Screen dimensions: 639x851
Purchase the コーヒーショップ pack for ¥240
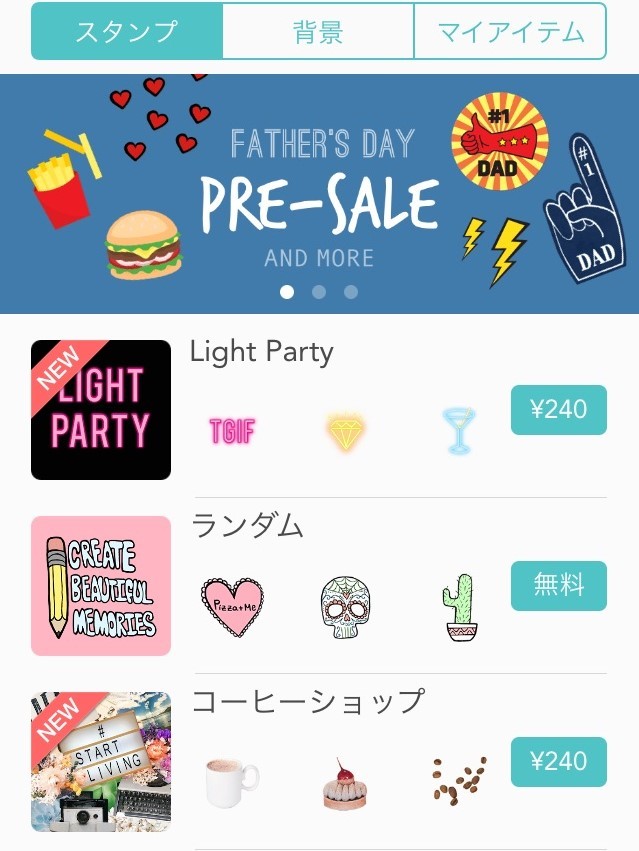pyautogui.click(x=558, y=761)
